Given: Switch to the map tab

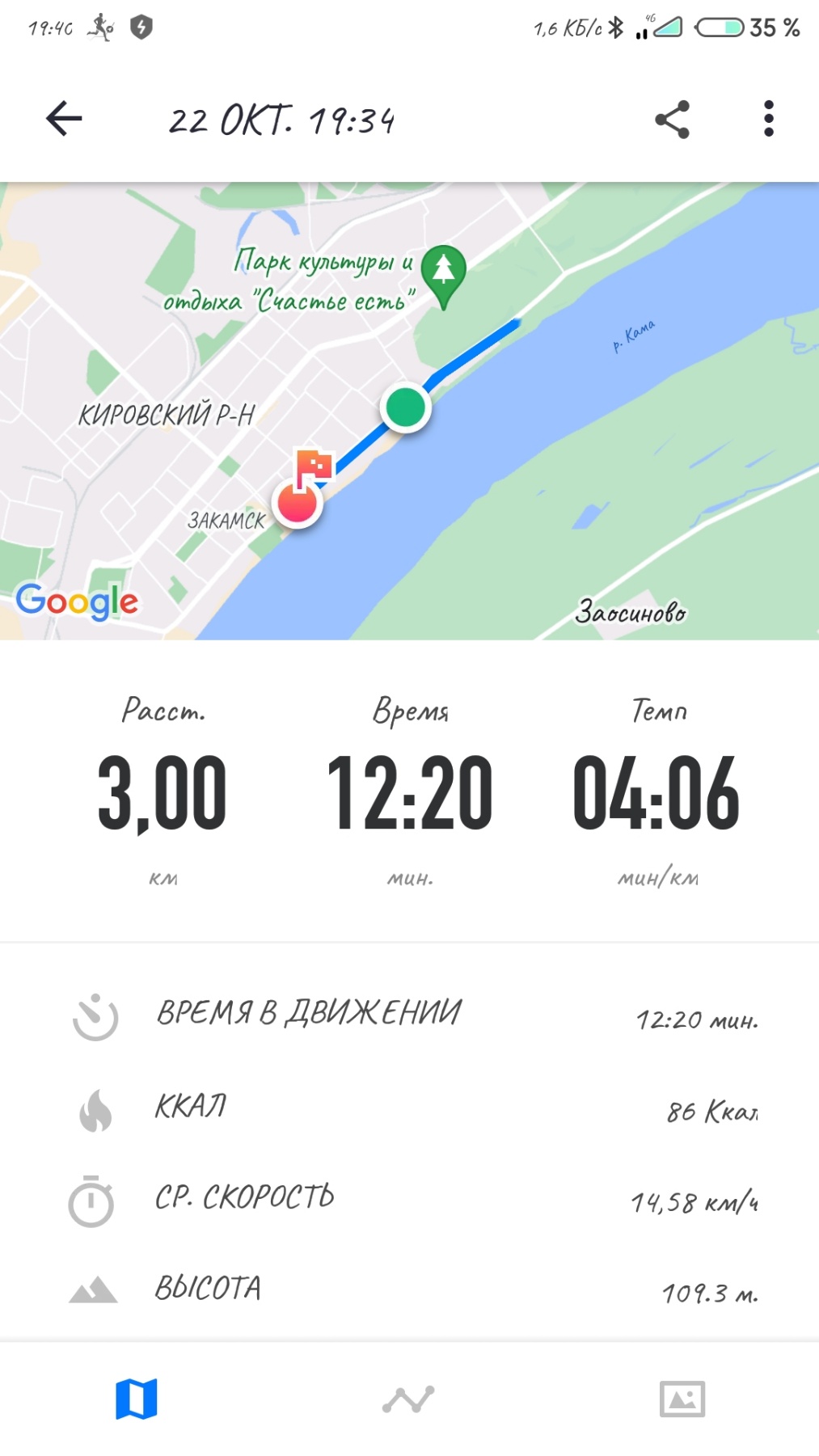Looking at the screenshot, I should click(x=136, y=1399).
